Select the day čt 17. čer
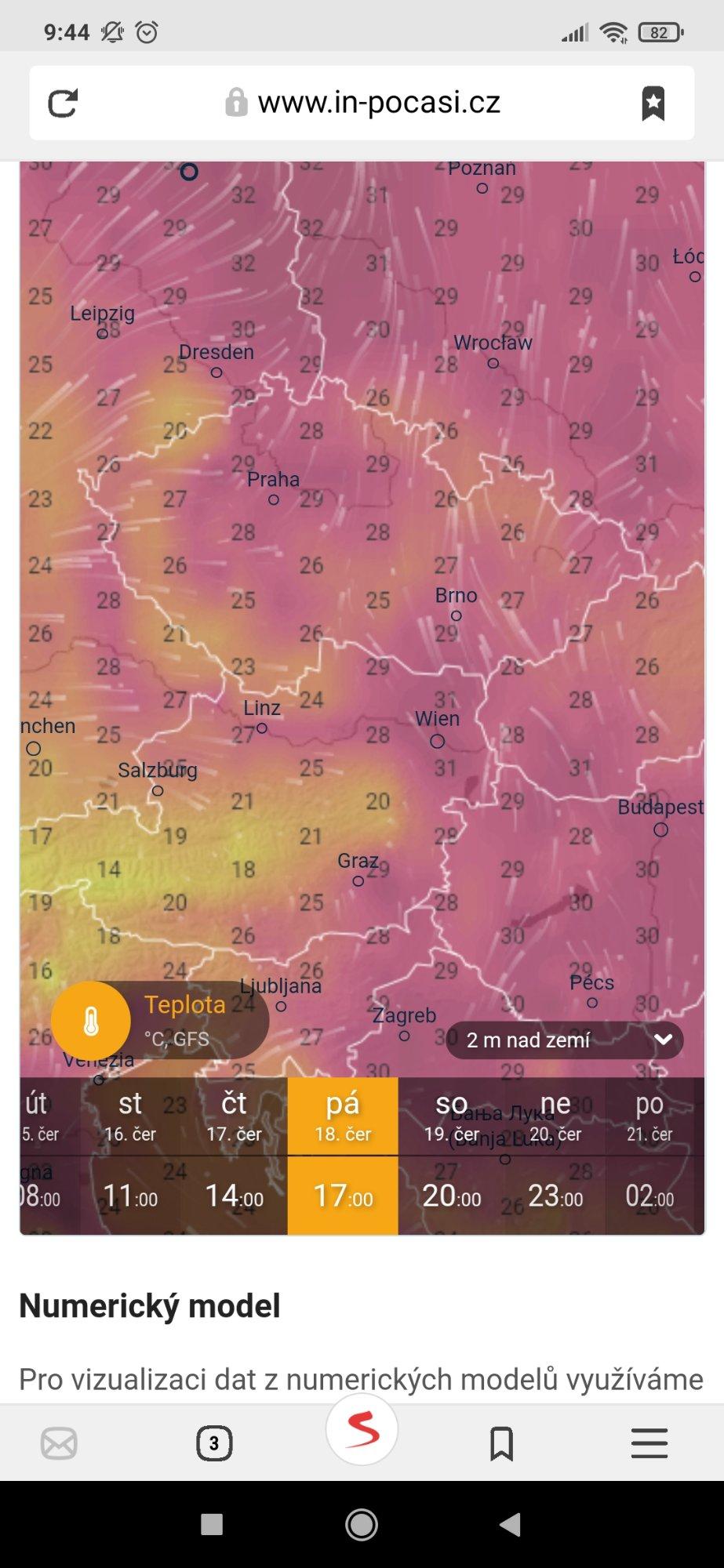Viewport: 724px width, 1568px height. tap(234, 1116)
